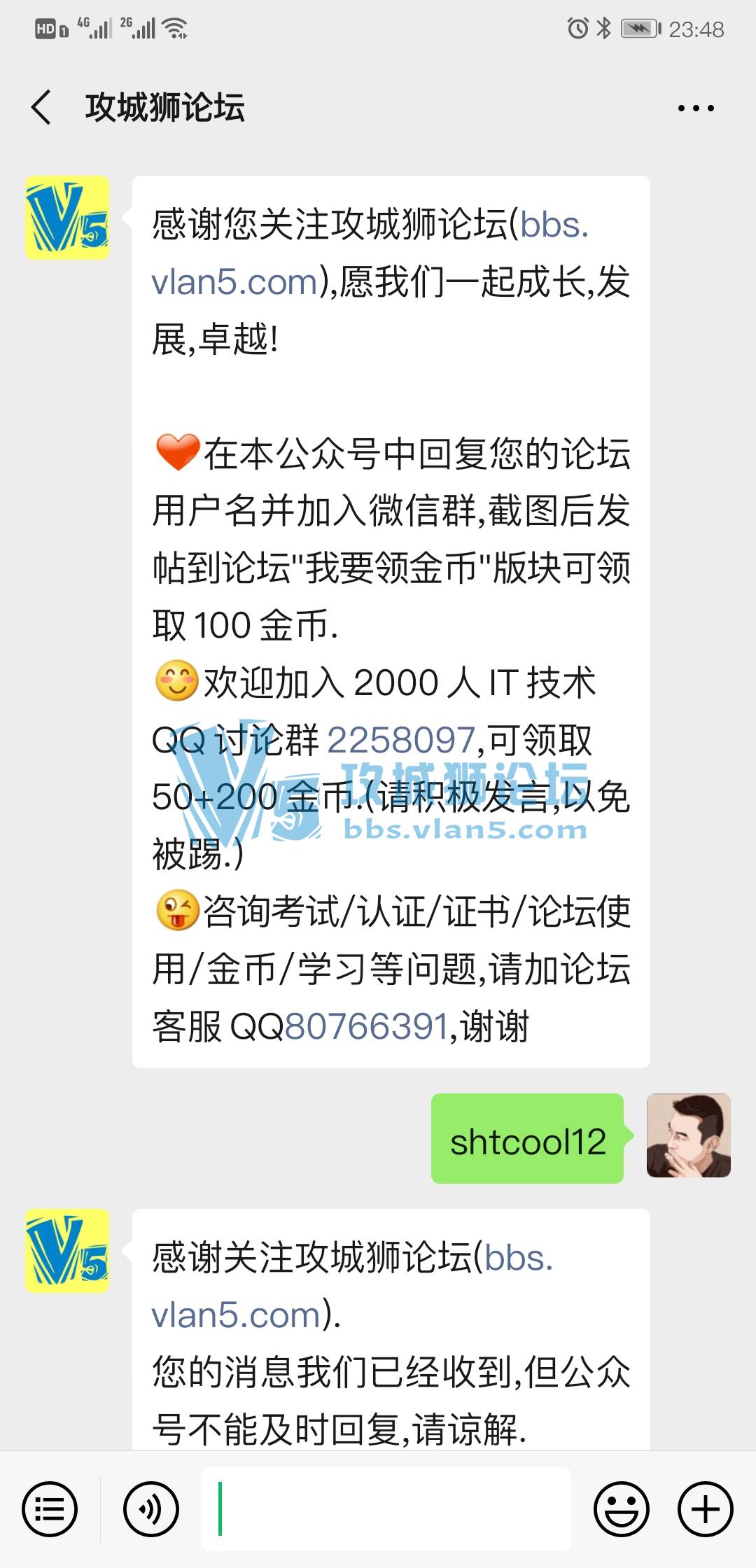The image size is (756, 1568).
Task: Switch to voice message input
Action: click(x=151, y=1509)
